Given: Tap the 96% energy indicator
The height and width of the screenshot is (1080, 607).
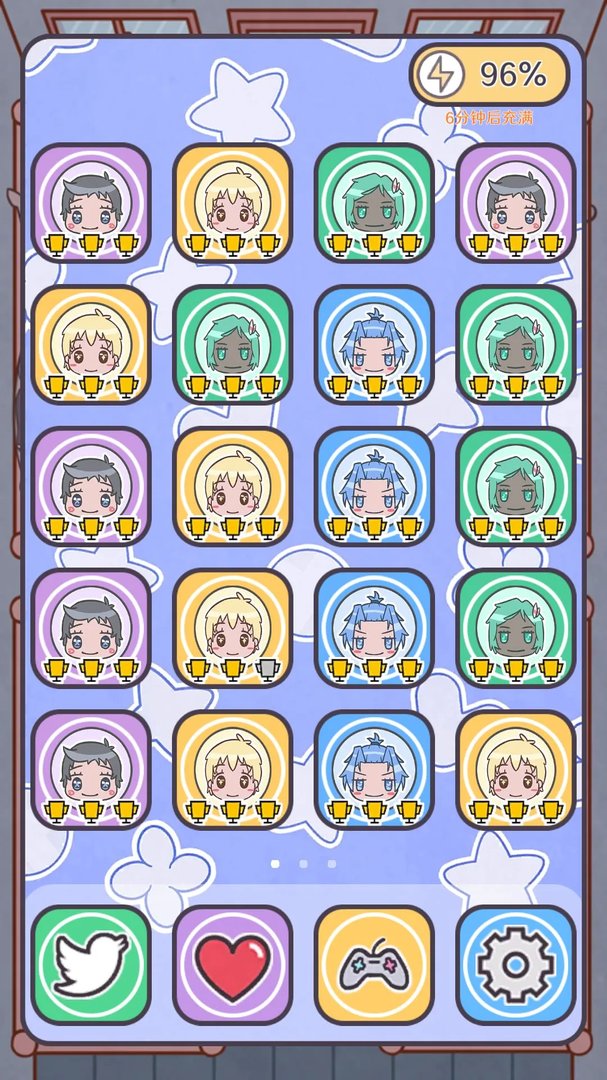Looking at the screenshot, I should coord(489,75).
